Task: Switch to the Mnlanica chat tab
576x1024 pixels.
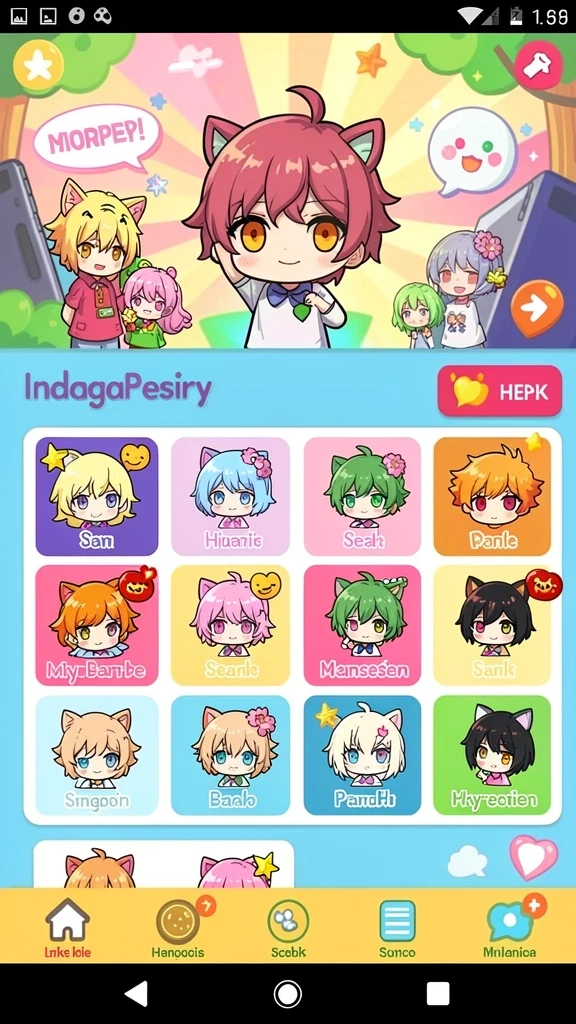Action: coord(510,928)
